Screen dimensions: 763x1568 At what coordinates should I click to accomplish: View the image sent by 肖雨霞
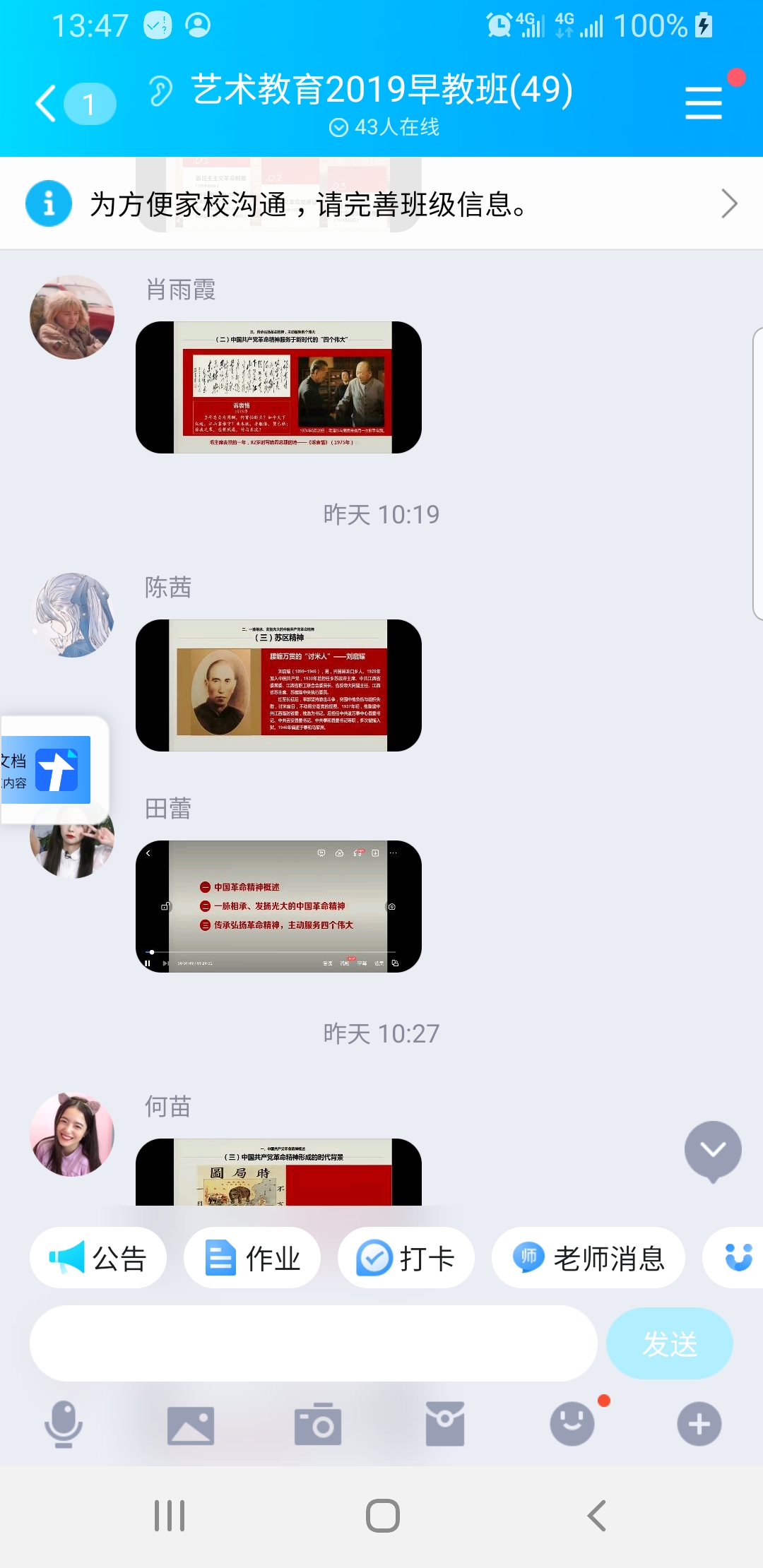click(x=278, y=387)
